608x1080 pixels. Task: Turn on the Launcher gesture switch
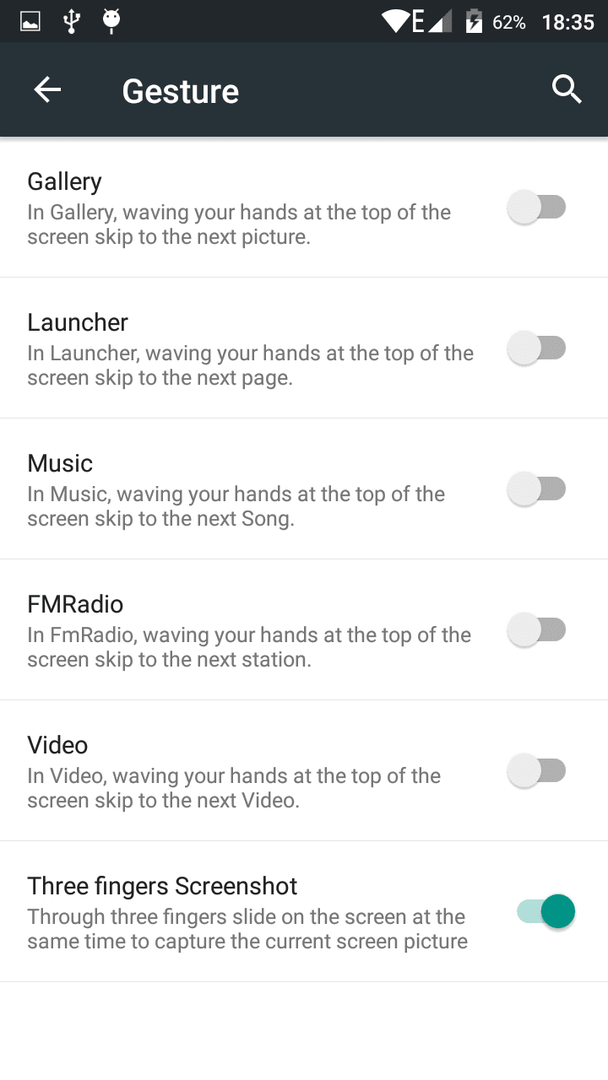tap(537, 349)
